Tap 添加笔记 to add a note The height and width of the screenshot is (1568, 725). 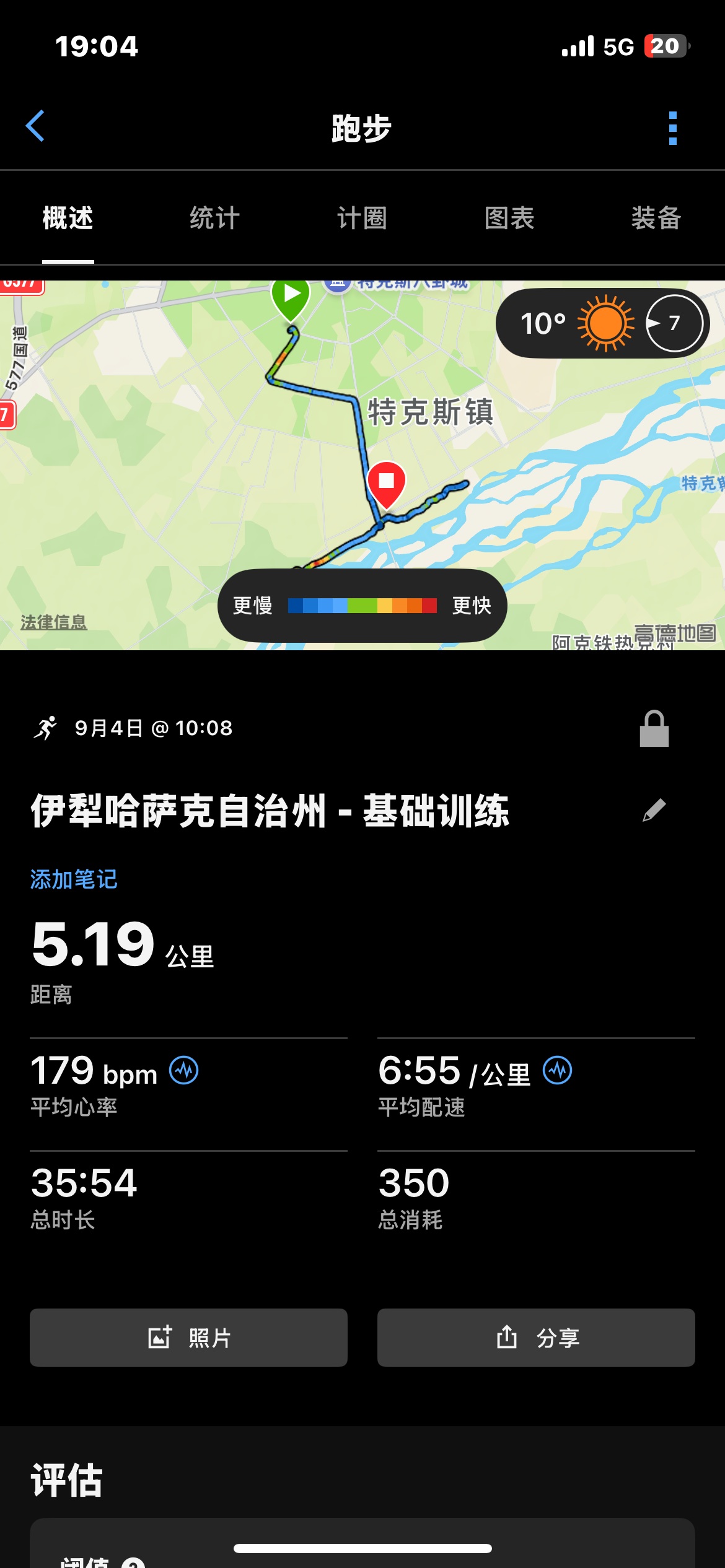(74, 879)
